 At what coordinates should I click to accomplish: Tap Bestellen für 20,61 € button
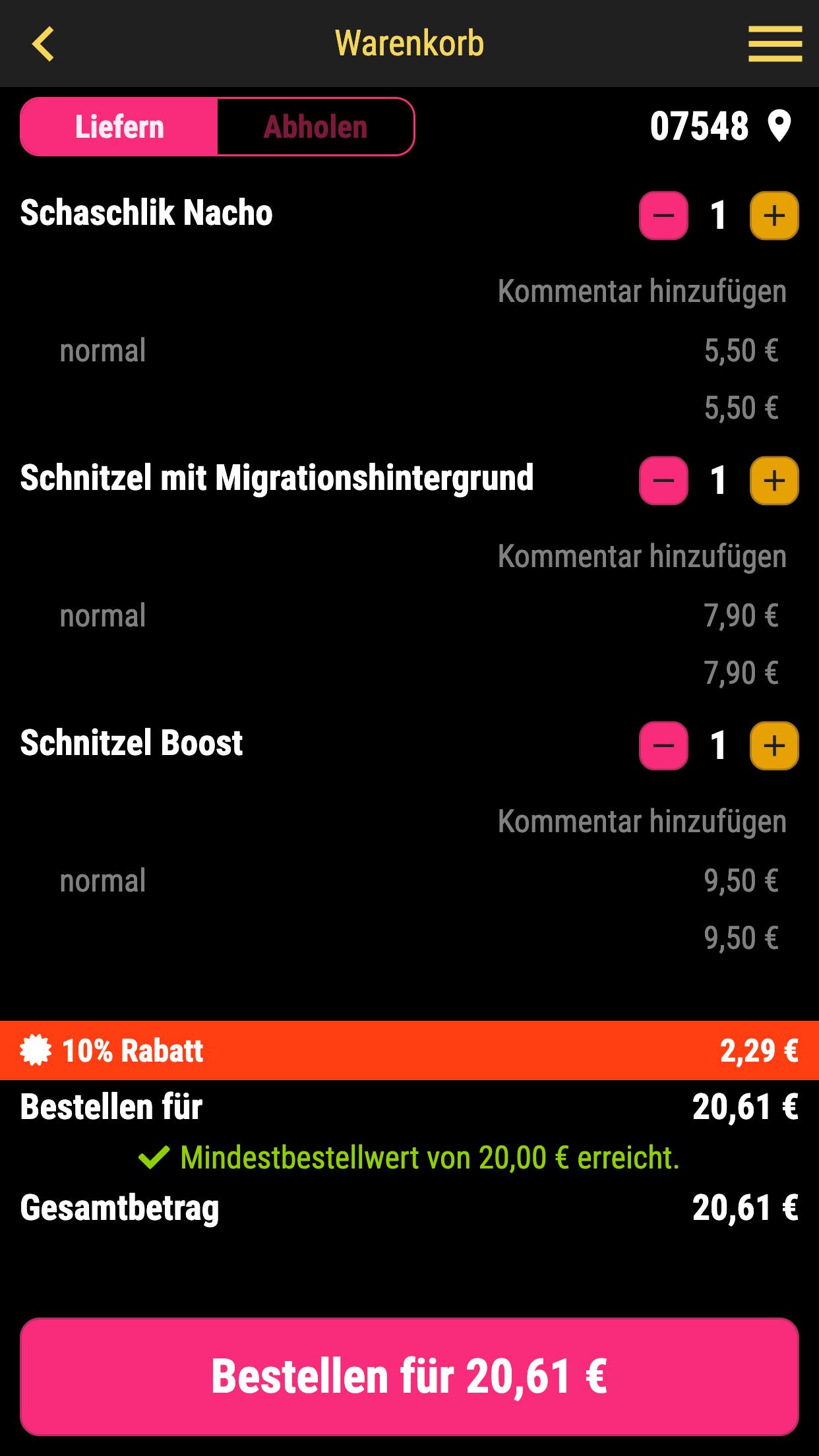tap(409, 1377)
